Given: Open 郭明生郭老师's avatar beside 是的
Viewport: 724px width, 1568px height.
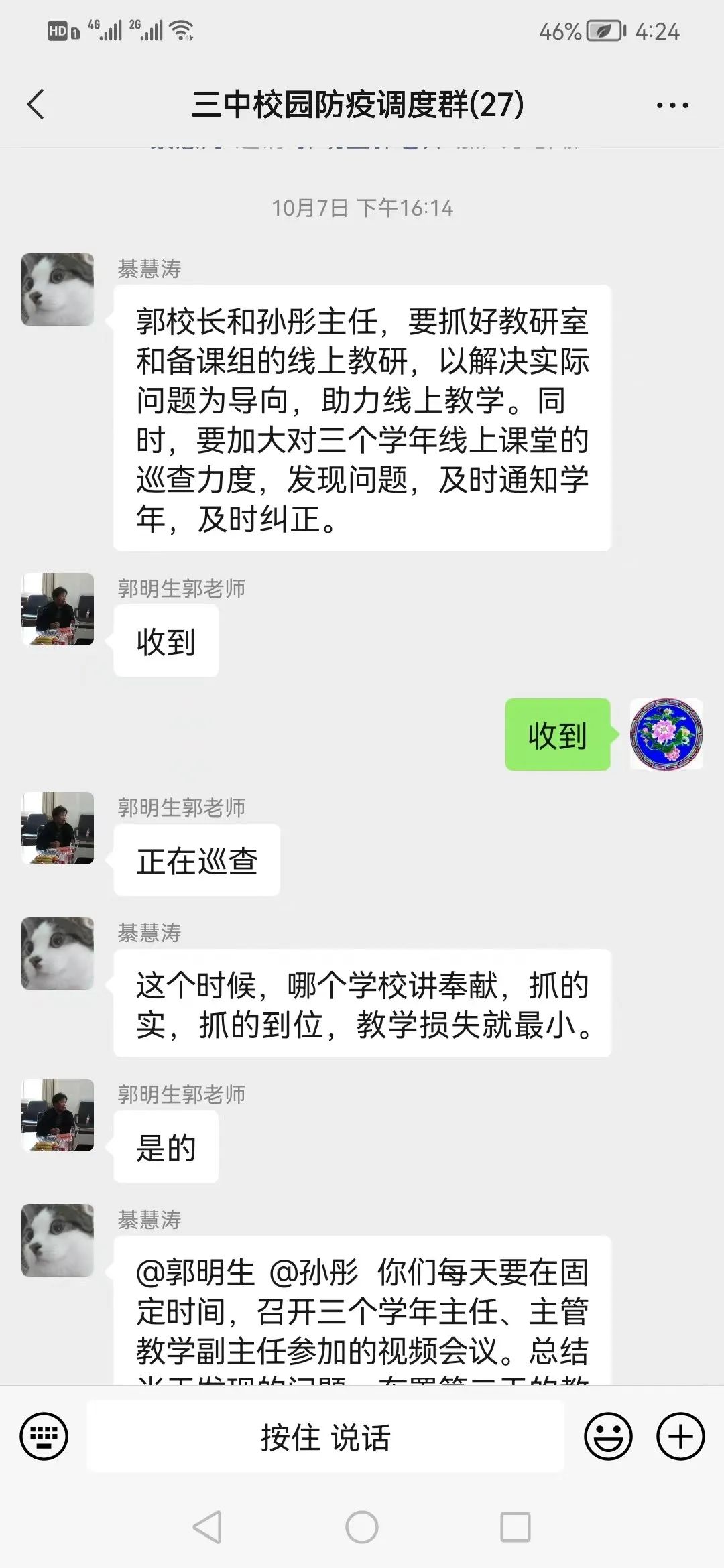Looking at the screenshot, I should 58,1115.
